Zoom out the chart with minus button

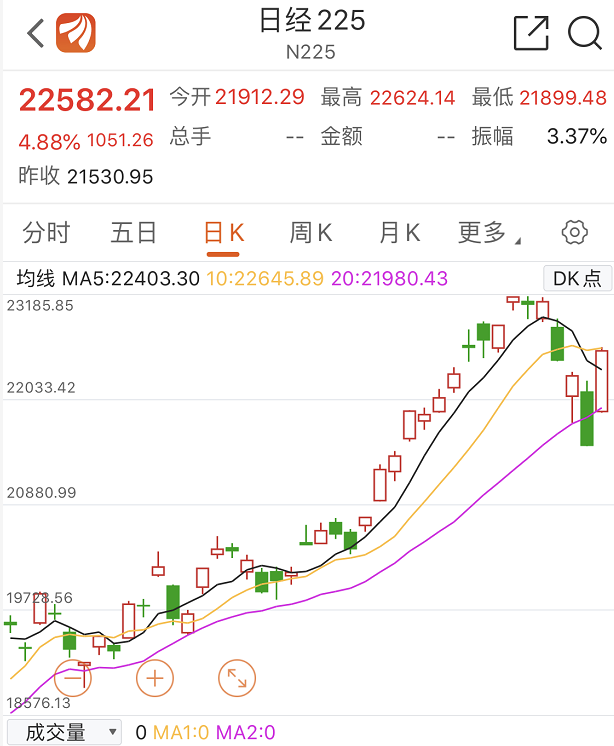click(73, 678)
